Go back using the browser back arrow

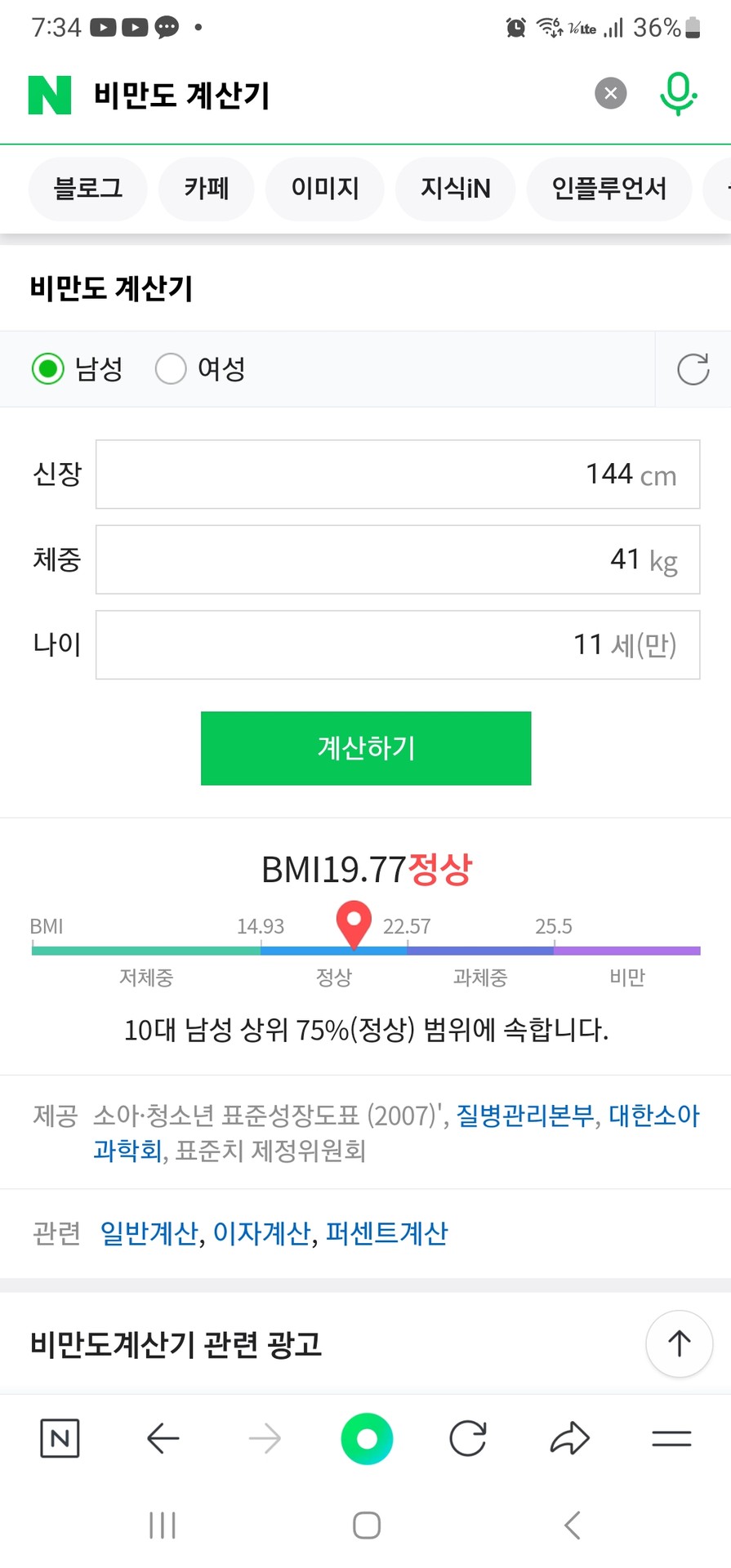pos(163,1438)
